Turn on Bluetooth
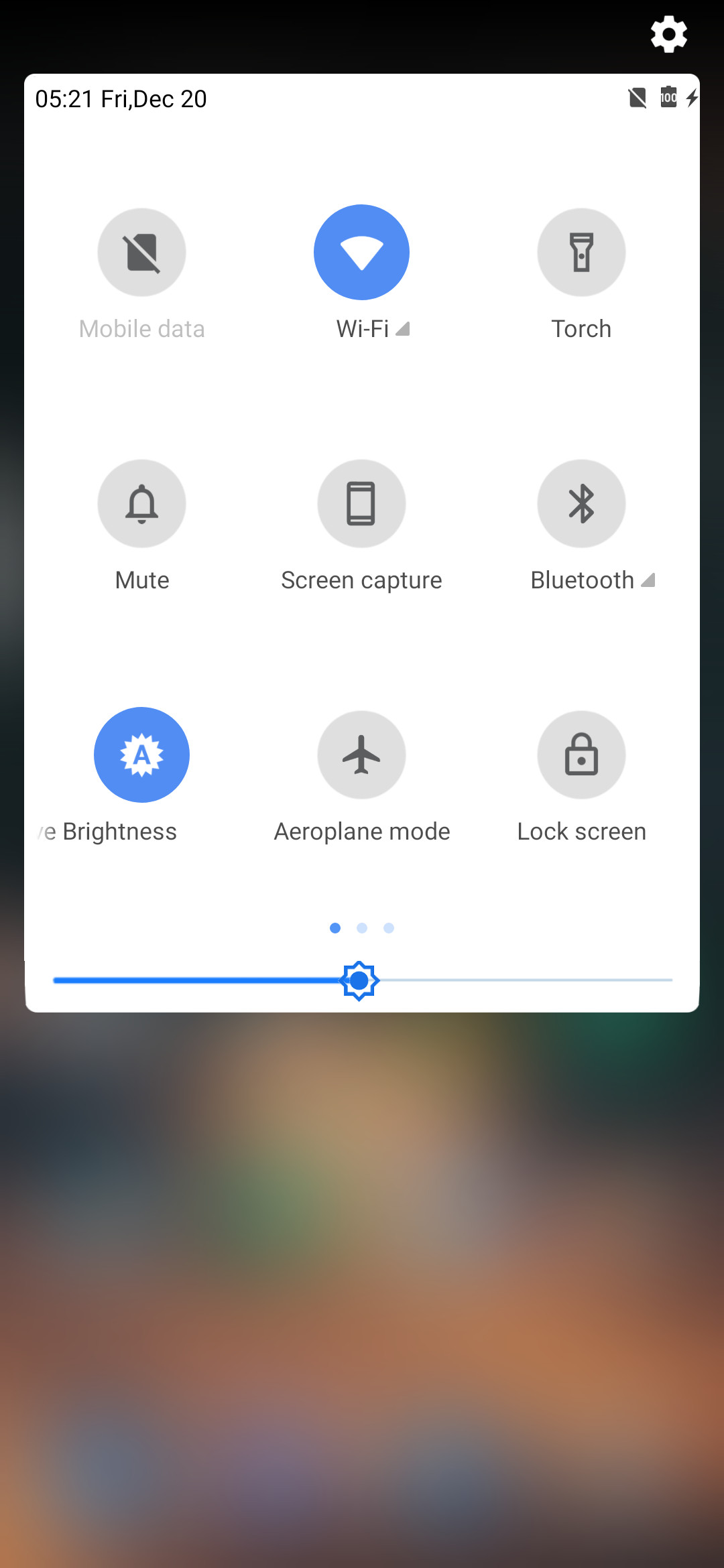Screen dimensions: 724x1568 coord(581,503)
